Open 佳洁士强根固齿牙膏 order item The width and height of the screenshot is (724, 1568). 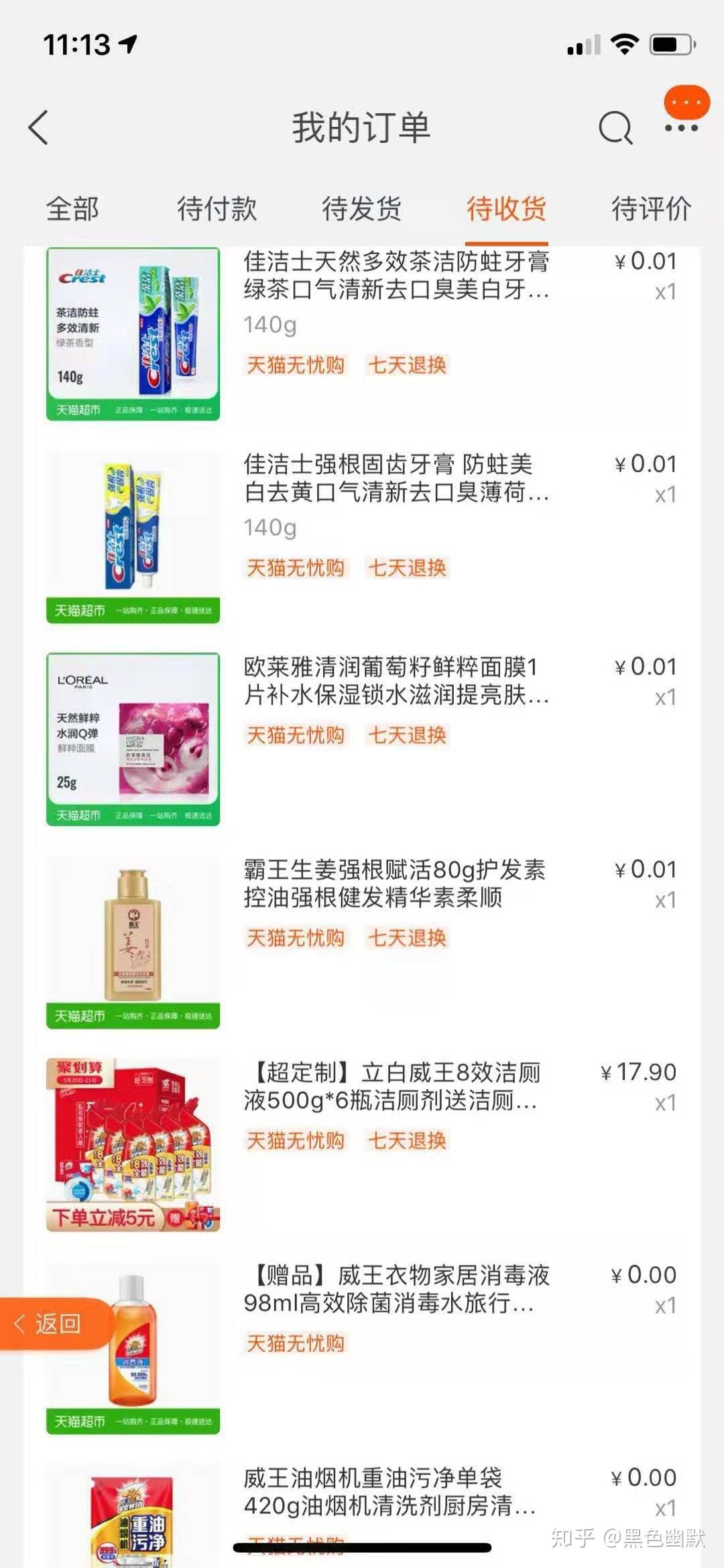click(x=396, y=478)
